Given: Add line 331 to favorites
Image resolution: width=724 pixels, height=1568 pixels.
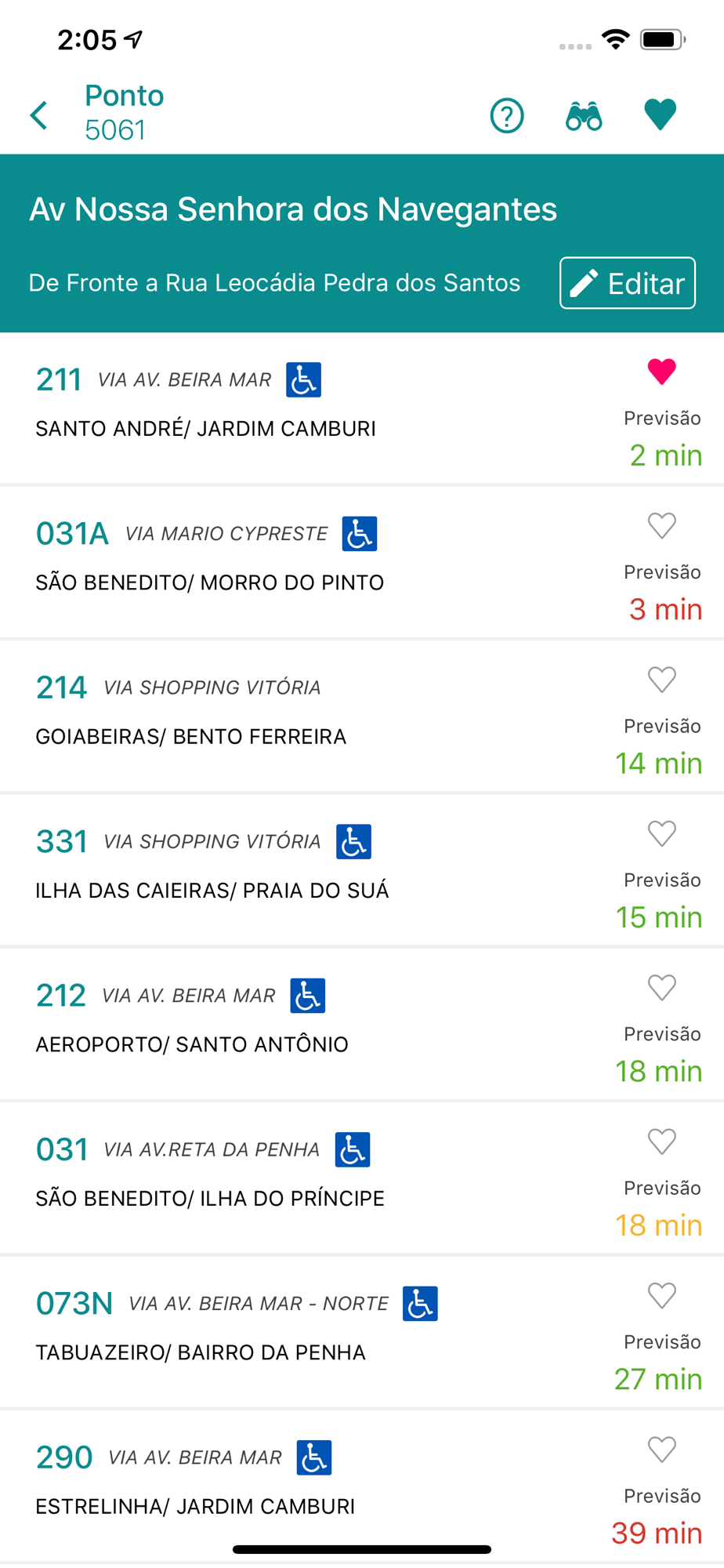Looking at the screenshot, I should (x=661, y=833).
